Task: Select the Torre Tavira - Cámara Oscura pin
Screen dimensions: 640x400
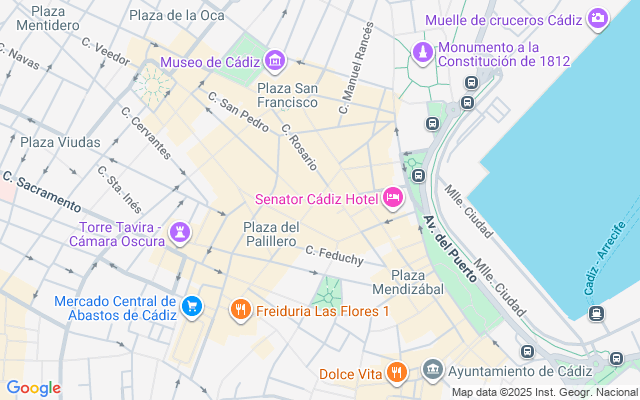Action: pyautogui.click(x=180, y=233)
